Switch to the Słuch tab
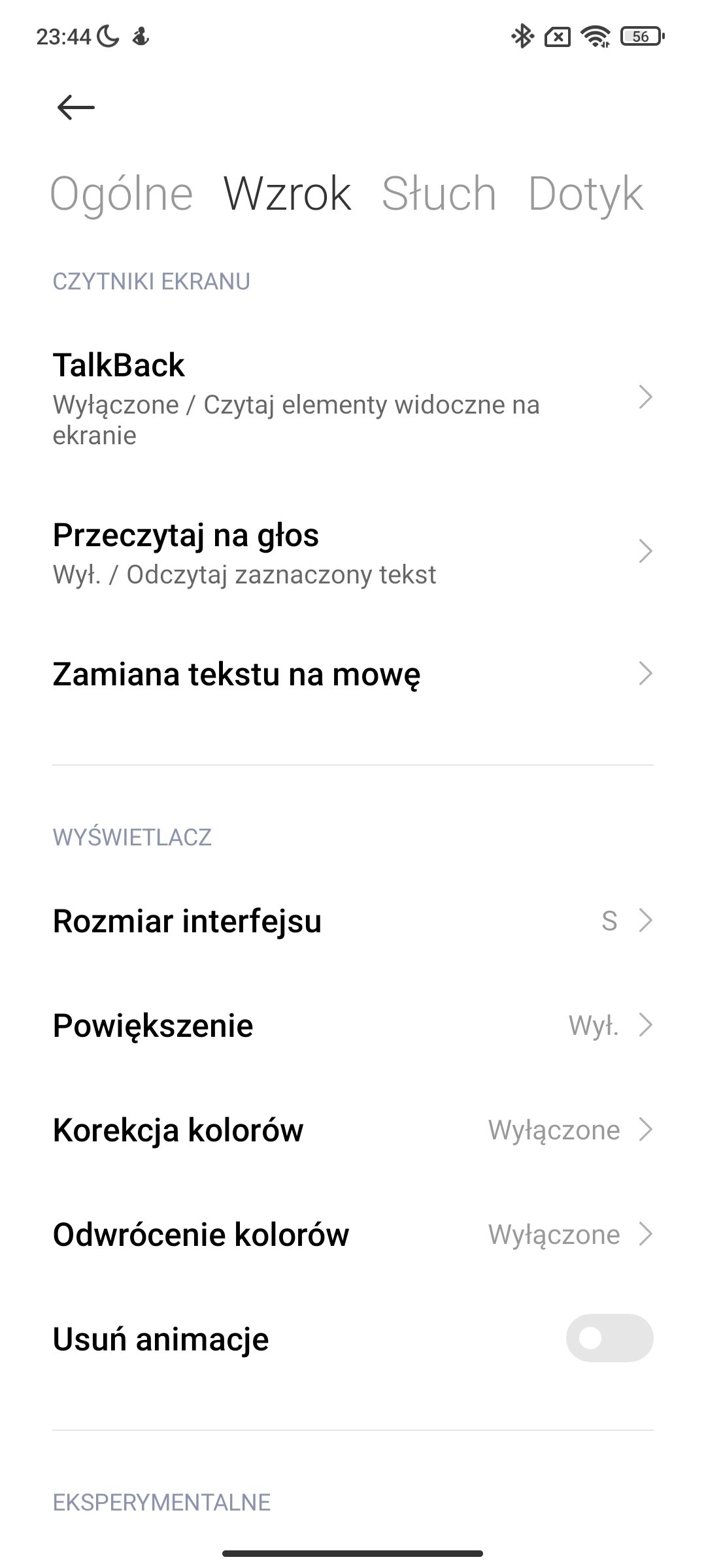 click(439, 194)
